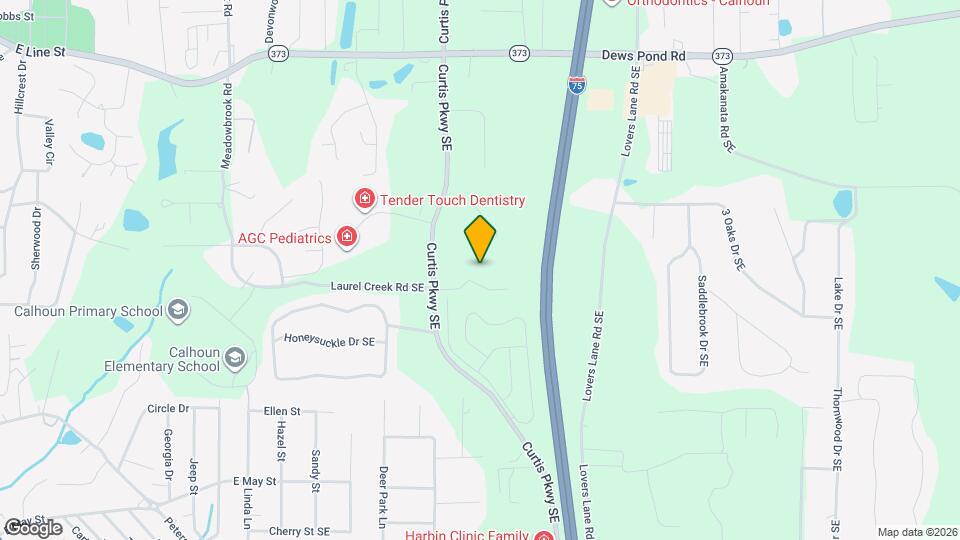Open the Tender Touch Dentistry pin

365,199
